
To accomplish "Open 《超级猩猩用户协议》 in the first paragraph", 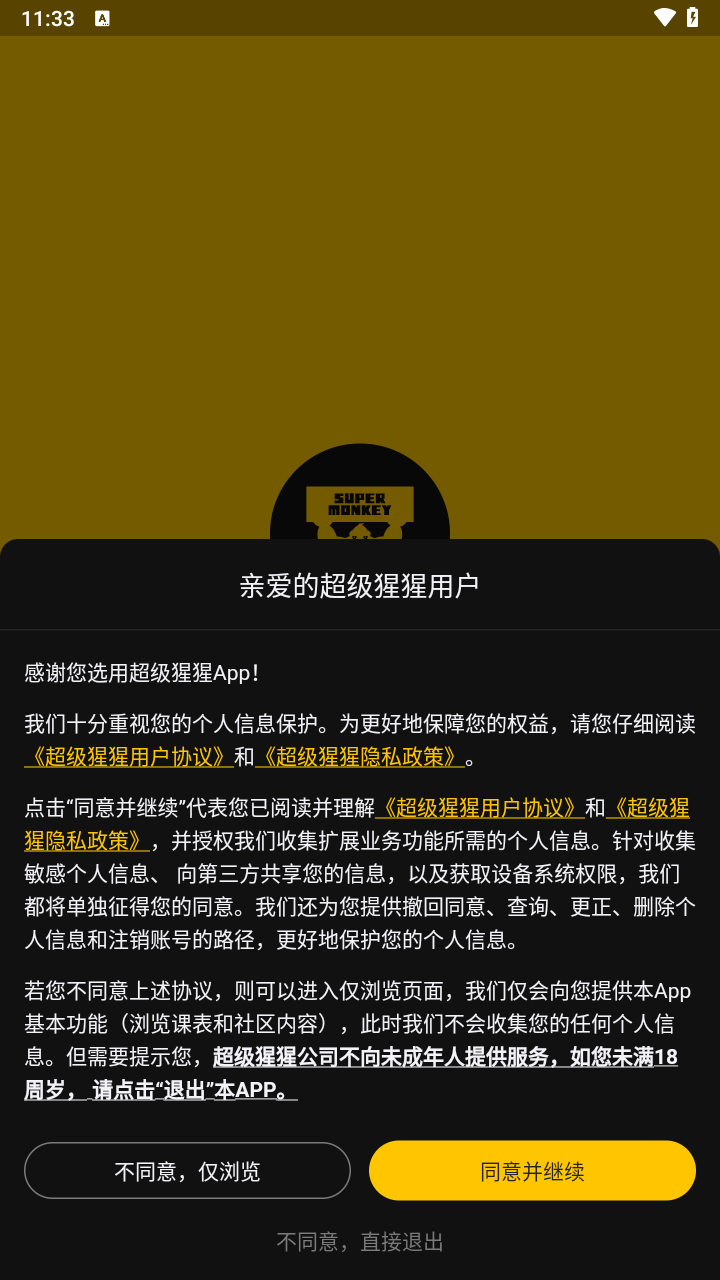I will click(127, 757).
